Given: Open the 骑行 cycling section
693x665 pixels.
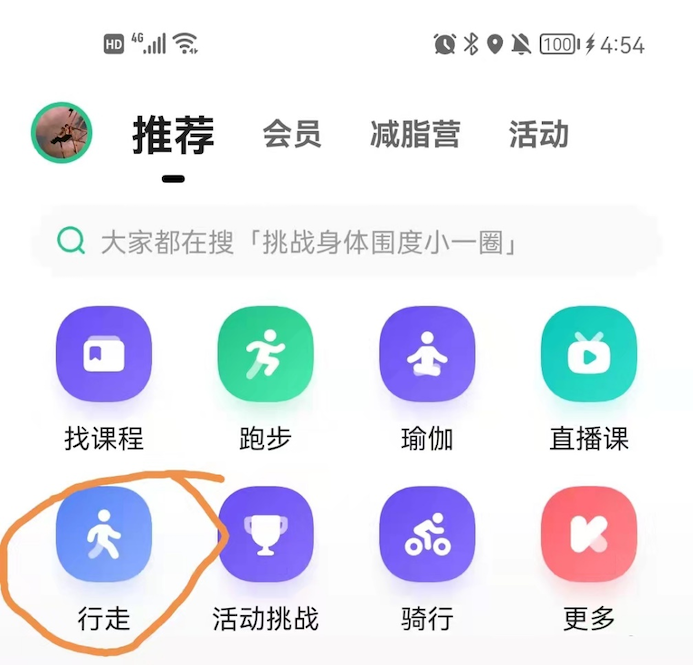Looking at the screenshot, I should [x=427, y=535].
